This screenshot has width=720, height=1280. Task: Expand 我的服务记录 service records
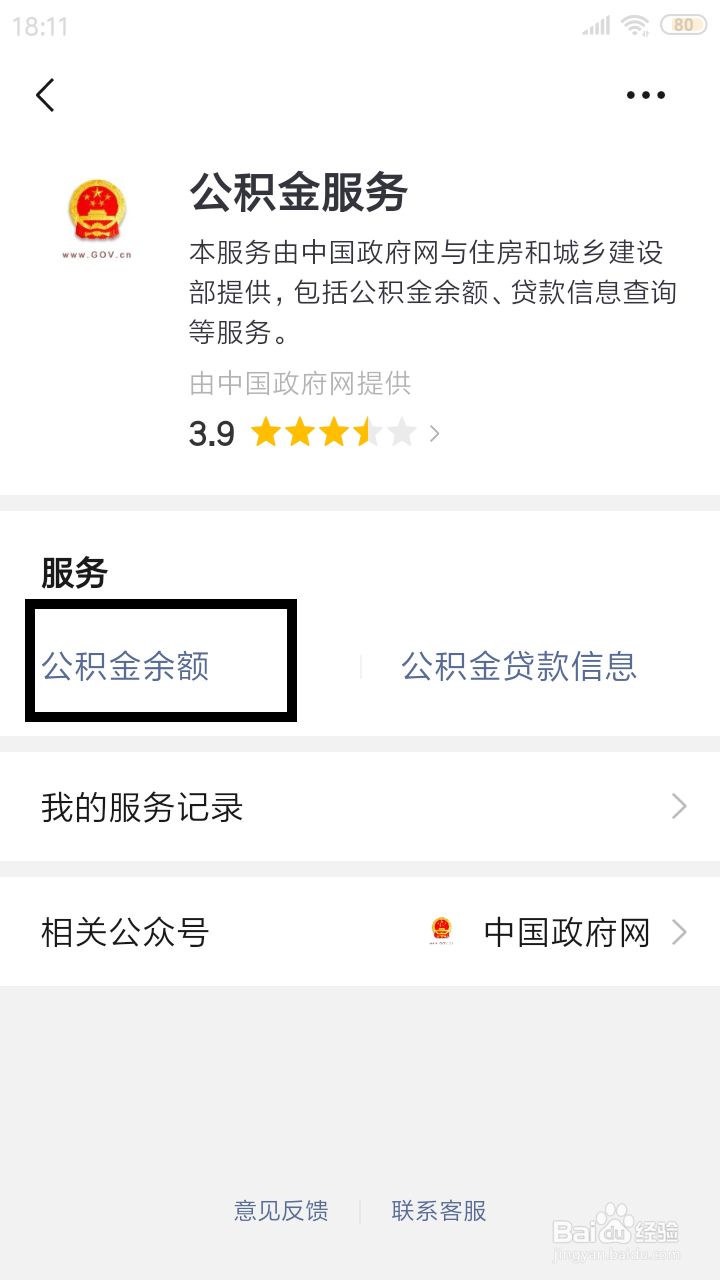tap(360, 807)
